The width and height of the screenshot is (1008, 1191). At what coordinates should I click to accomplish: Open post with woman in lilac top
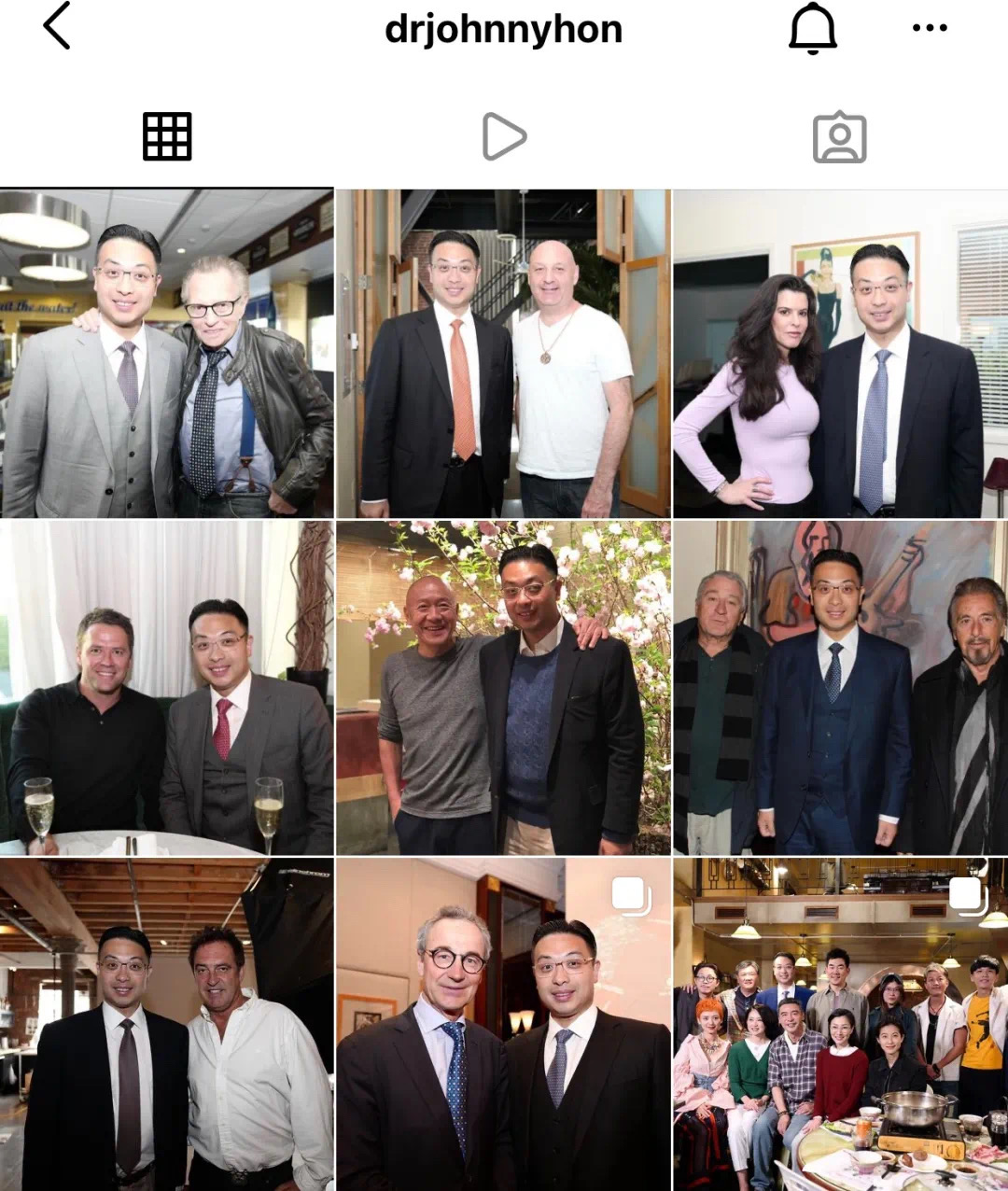coord(840,353)
